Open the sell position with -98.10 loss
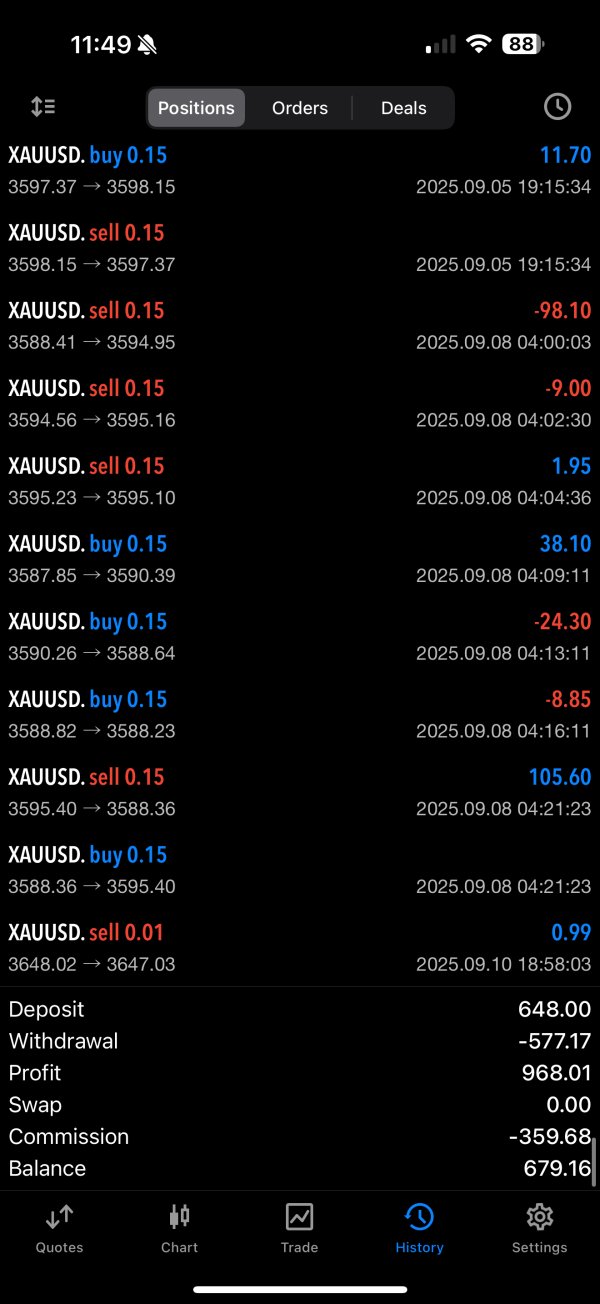The image size is (600, 1304). pos(300,326)
